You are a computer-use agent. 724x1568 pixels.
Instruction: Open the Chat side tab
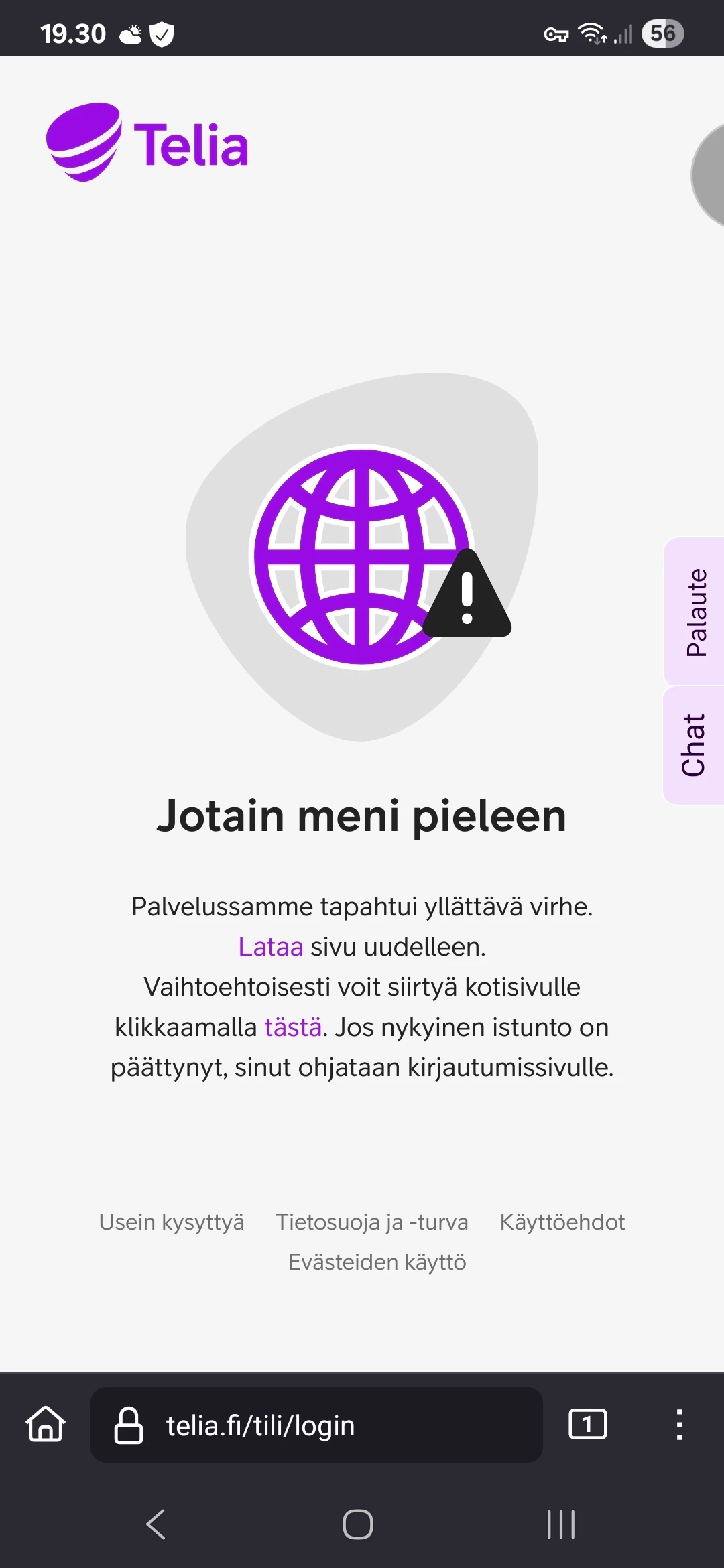tap(694, 745)
